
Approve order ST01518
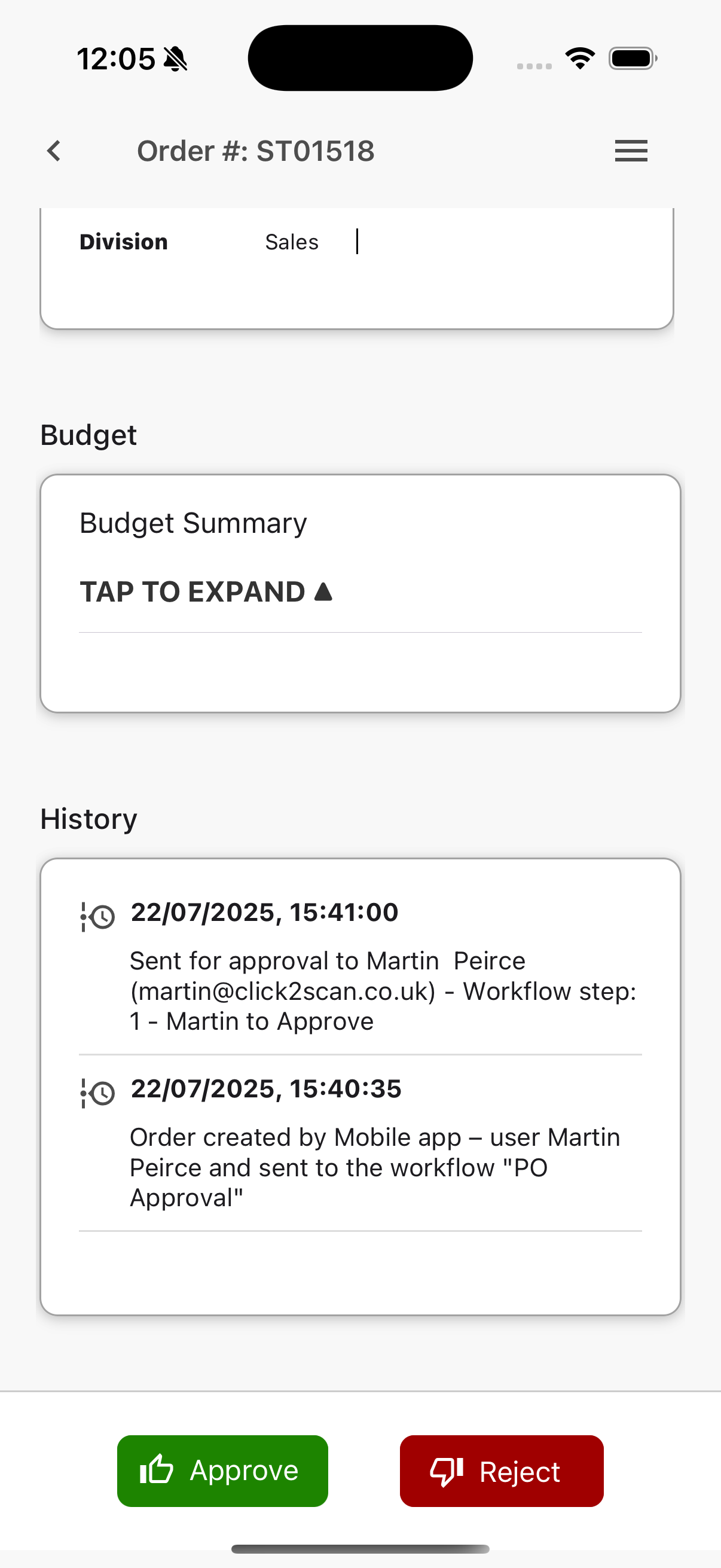pyautogui.click(x=222, y=1470)
